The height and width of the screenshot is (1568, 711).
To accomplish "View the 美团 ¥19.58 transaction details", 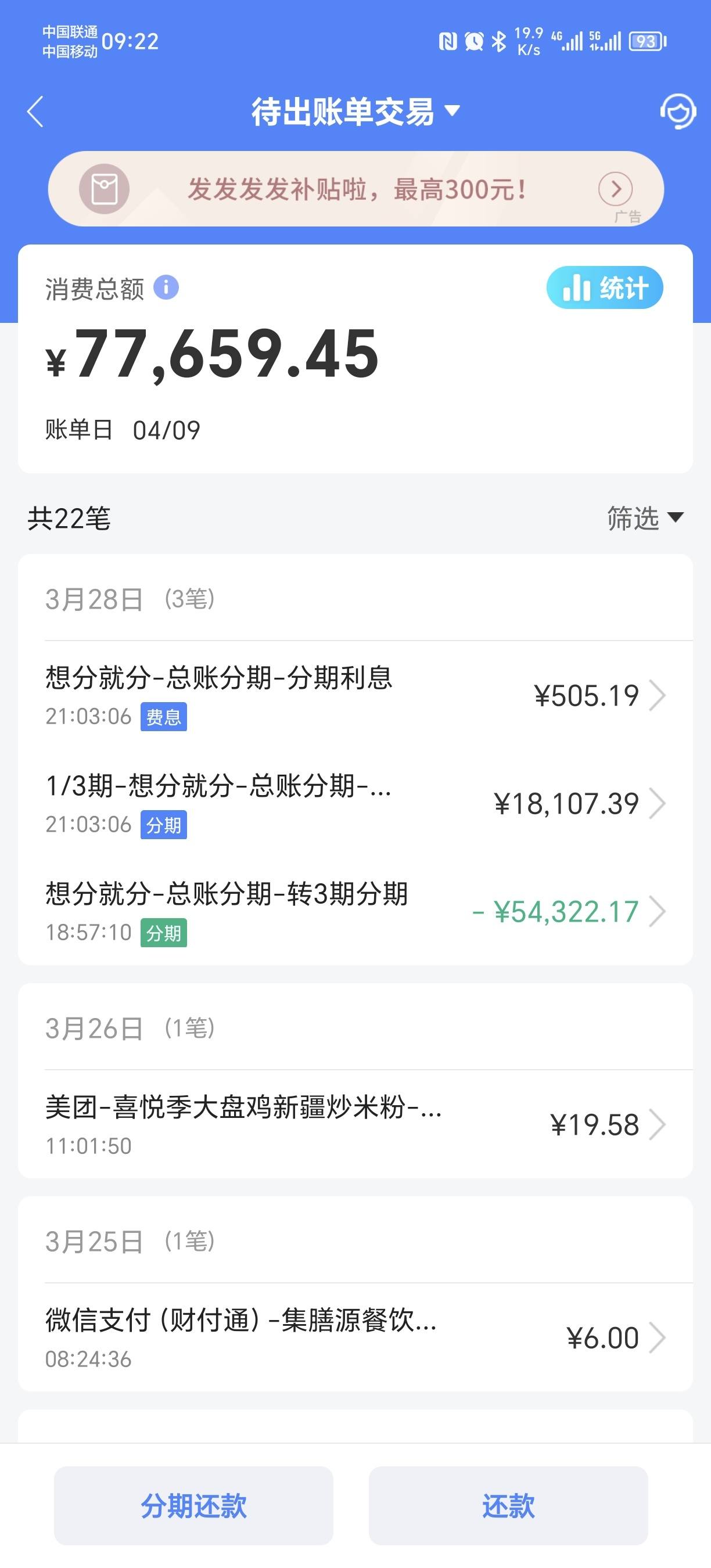I will [355, 1125].
